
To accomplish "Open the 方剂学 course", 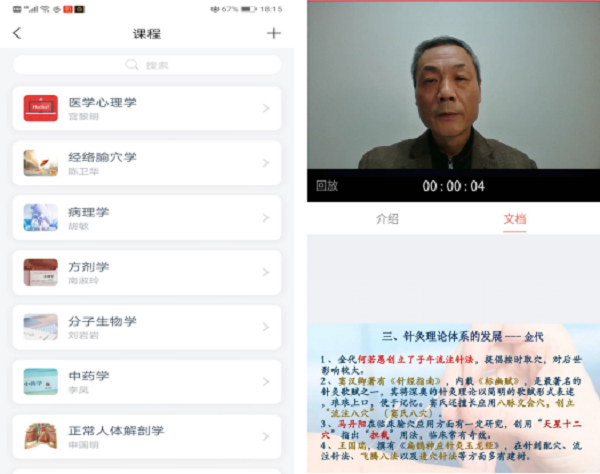I will pyautogui.click(x=147, y=272).
